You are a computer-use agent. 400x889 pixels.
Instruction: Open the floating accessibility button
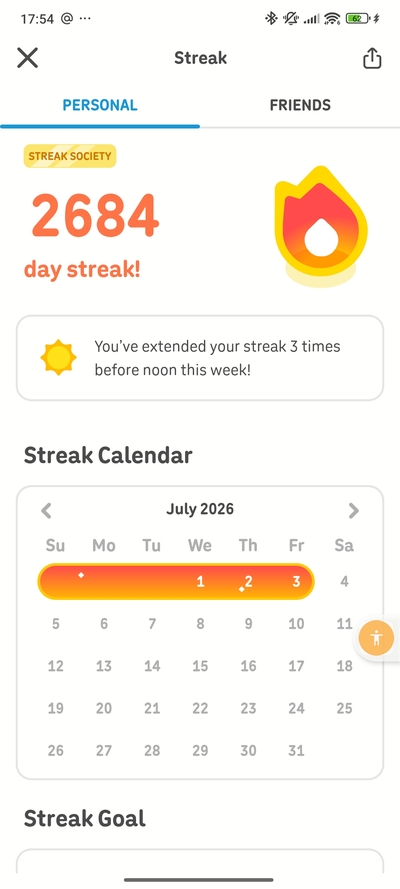pos(377,638)
